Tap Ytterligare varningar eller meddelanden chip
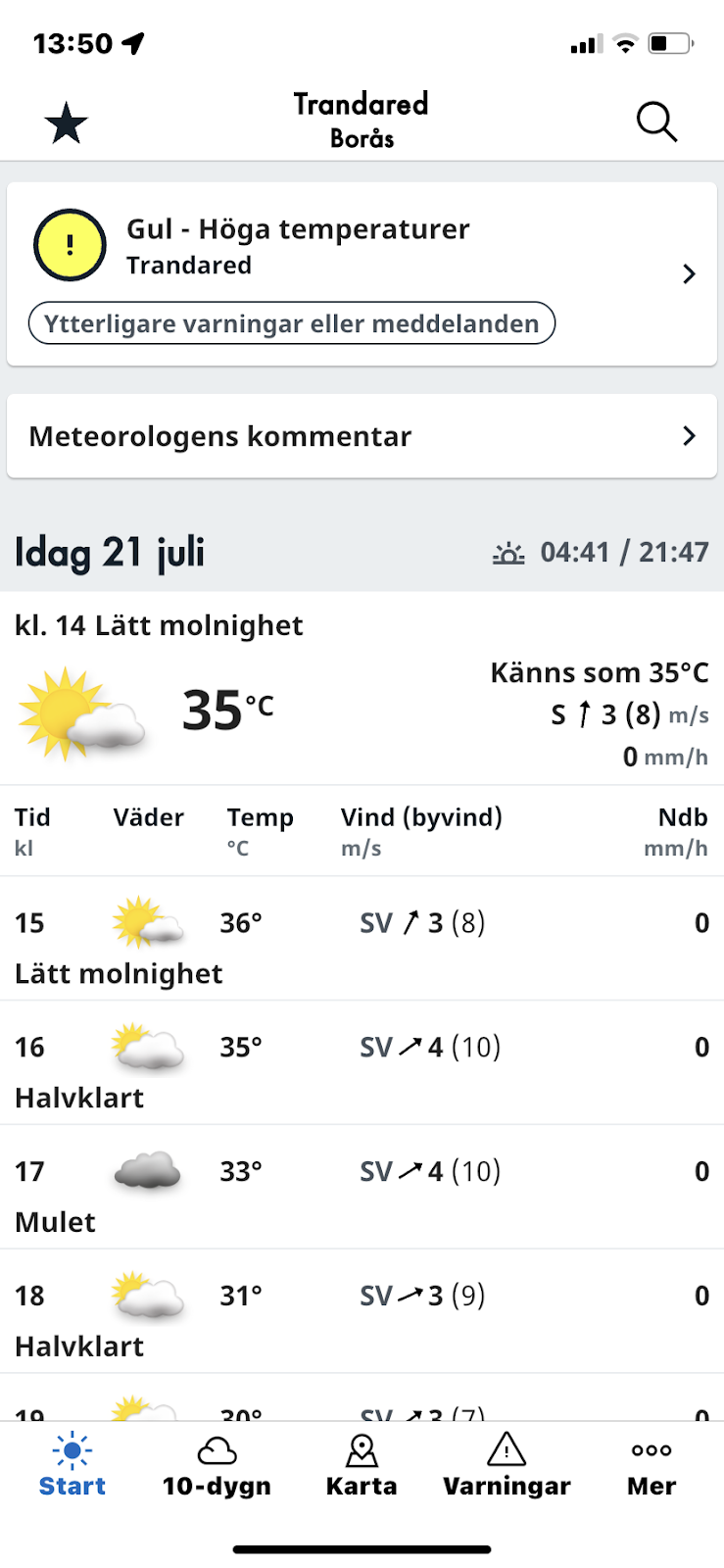Screen dimensions: 724x1568 (292, 323)
